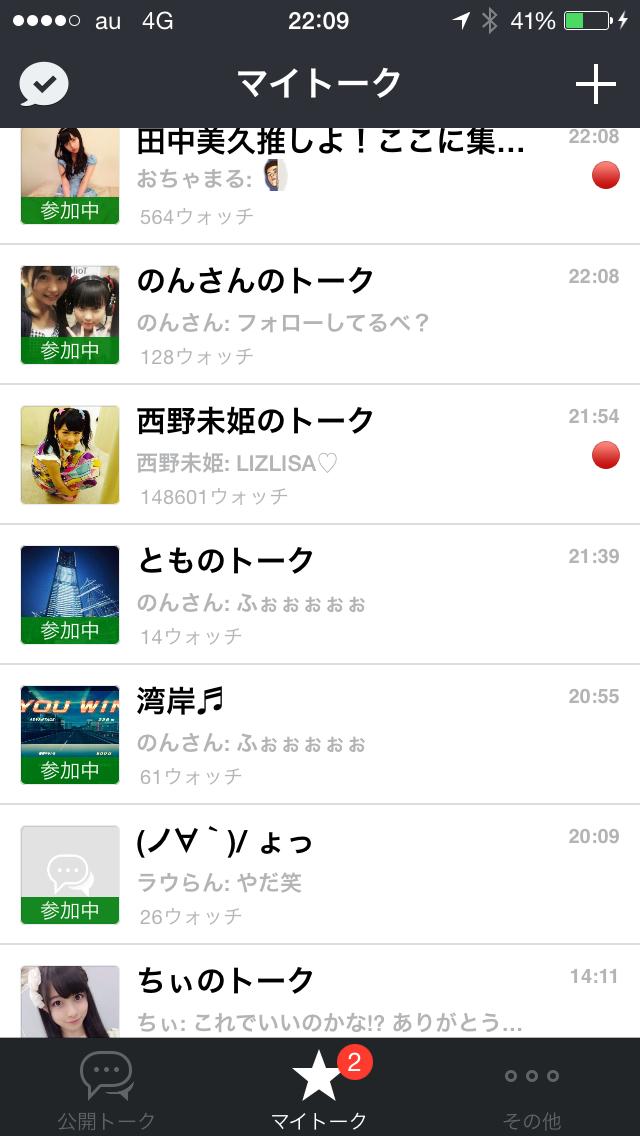Open のんさんのトーク thread
The height and width of the screenshot is (1136, 640).
(x=330, y=314)
